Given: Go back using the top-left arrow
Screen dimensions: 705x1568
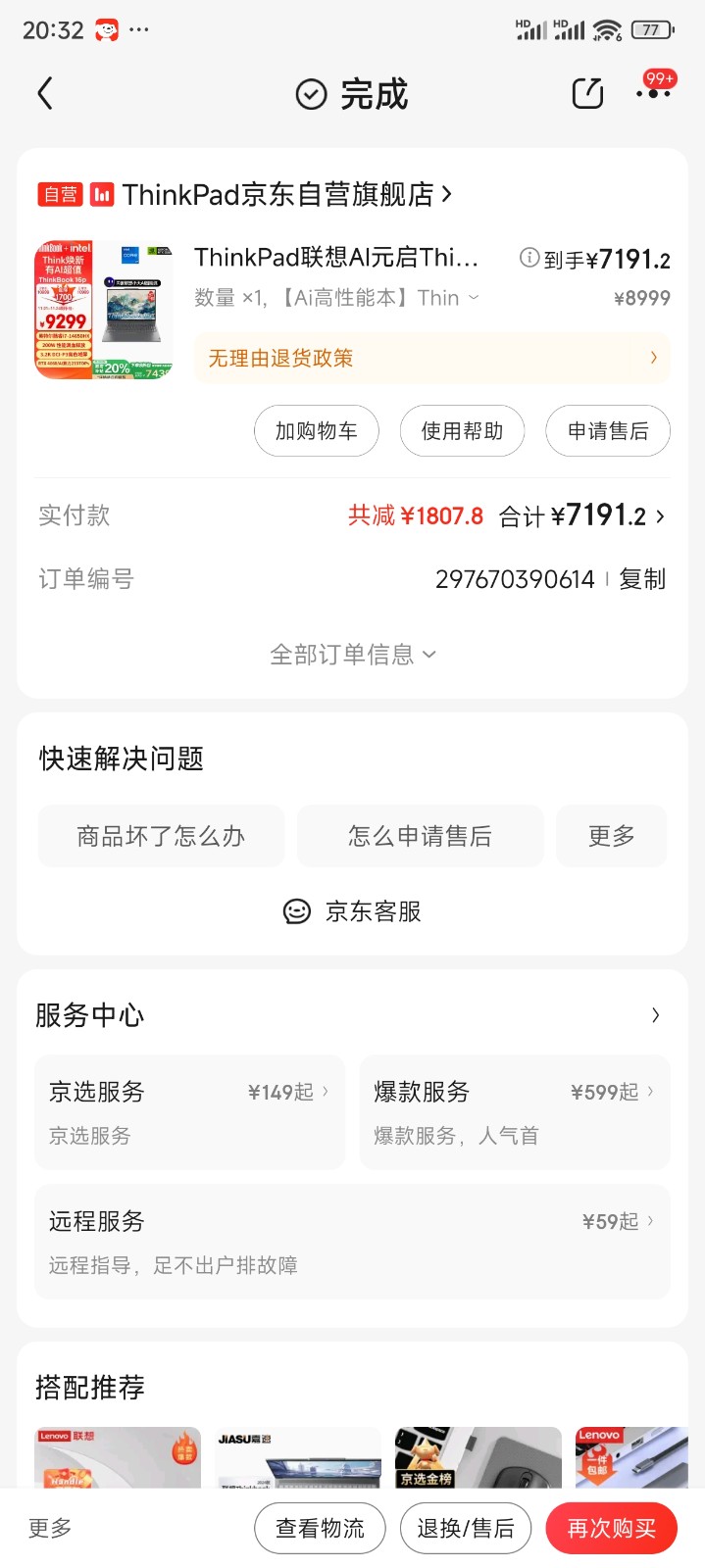Looking at the screenshot, I should [x=45, y=94].
